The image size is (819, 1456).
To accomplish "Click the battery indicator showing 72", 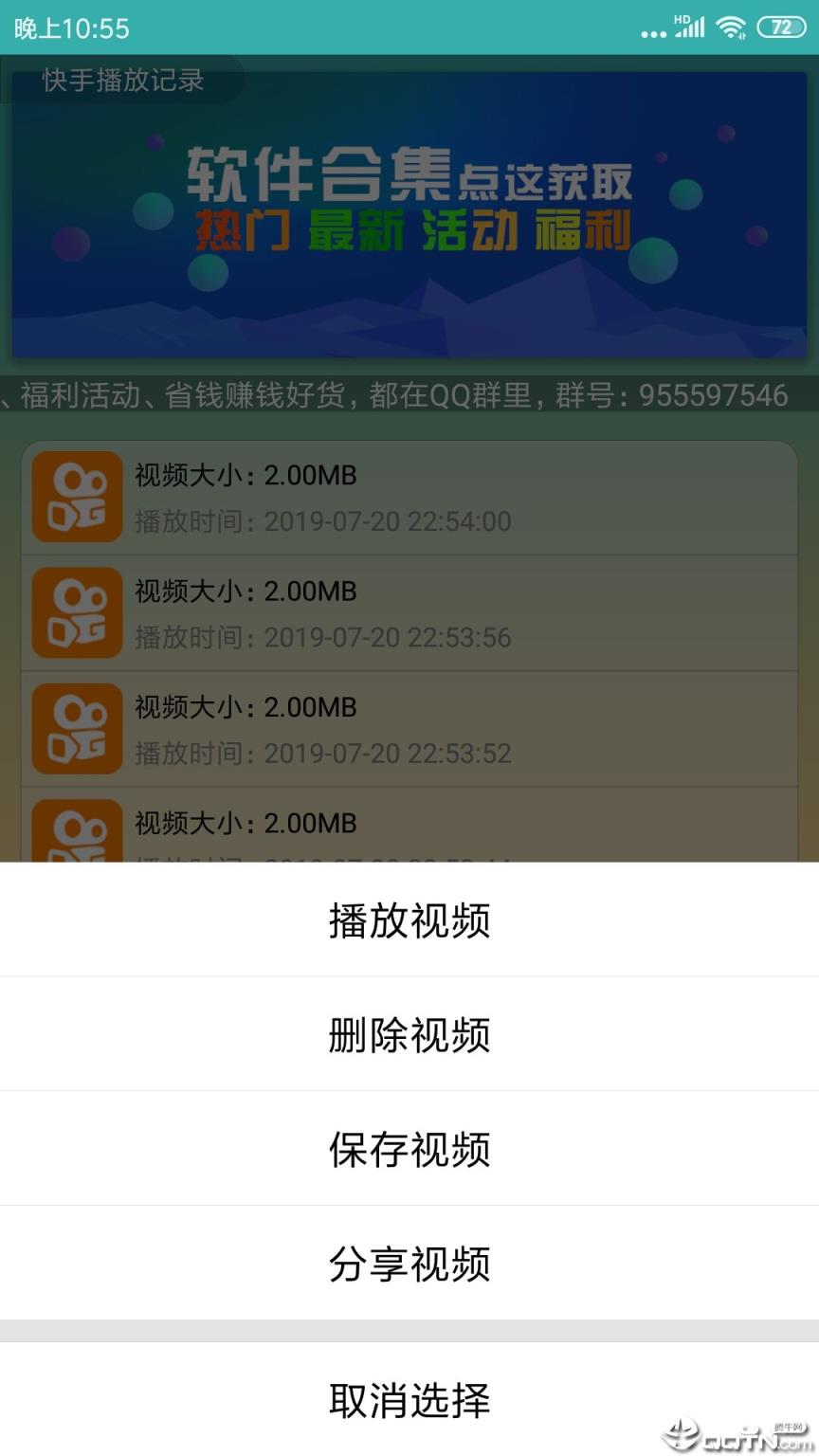I will coord(781,28).
